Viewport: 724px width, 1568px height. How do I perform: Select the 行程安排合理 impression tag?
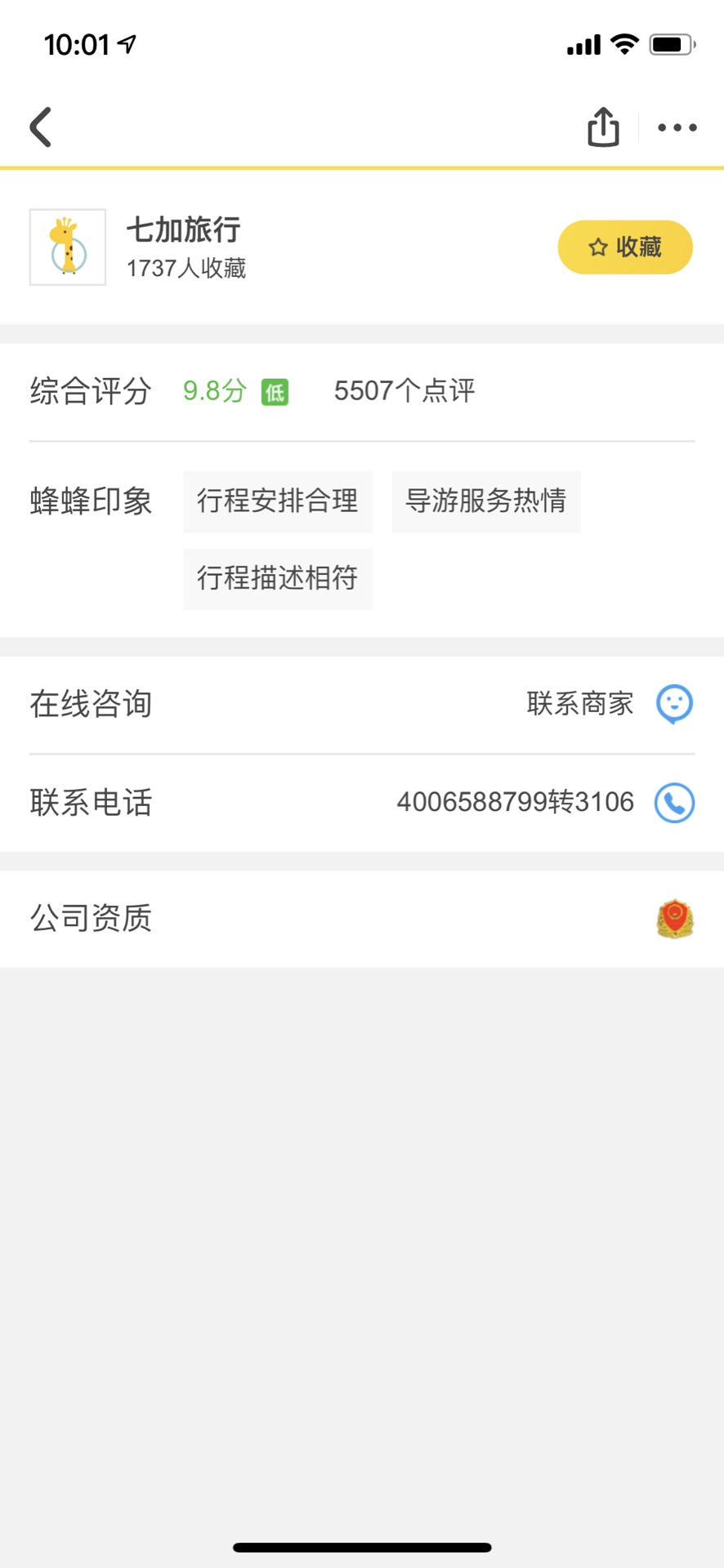click(277, 501)
